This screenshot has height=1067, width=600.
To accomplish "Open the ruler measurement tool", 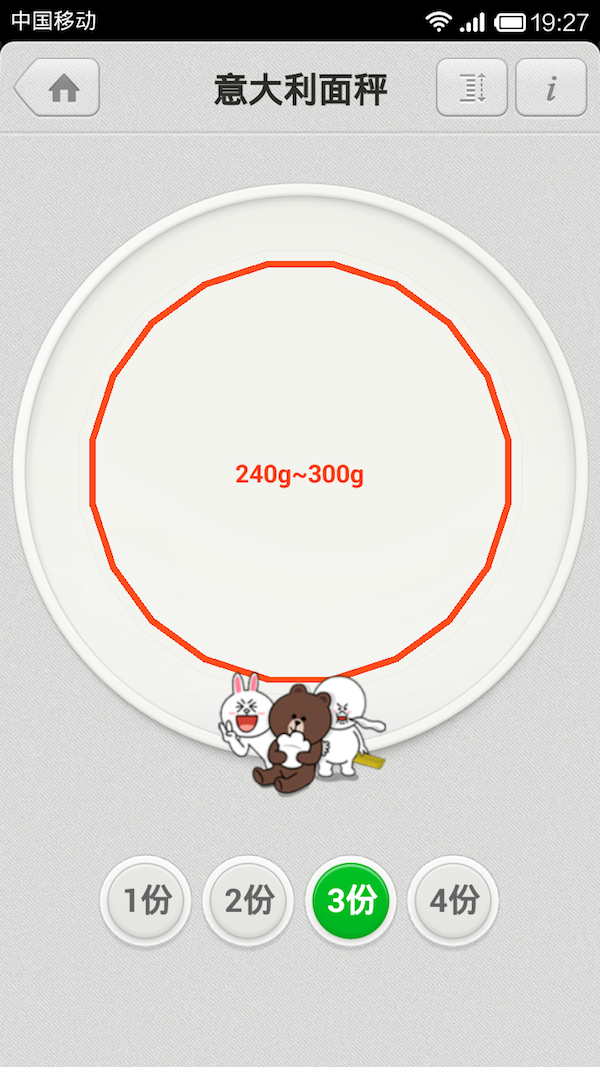I will click(472, 89).
